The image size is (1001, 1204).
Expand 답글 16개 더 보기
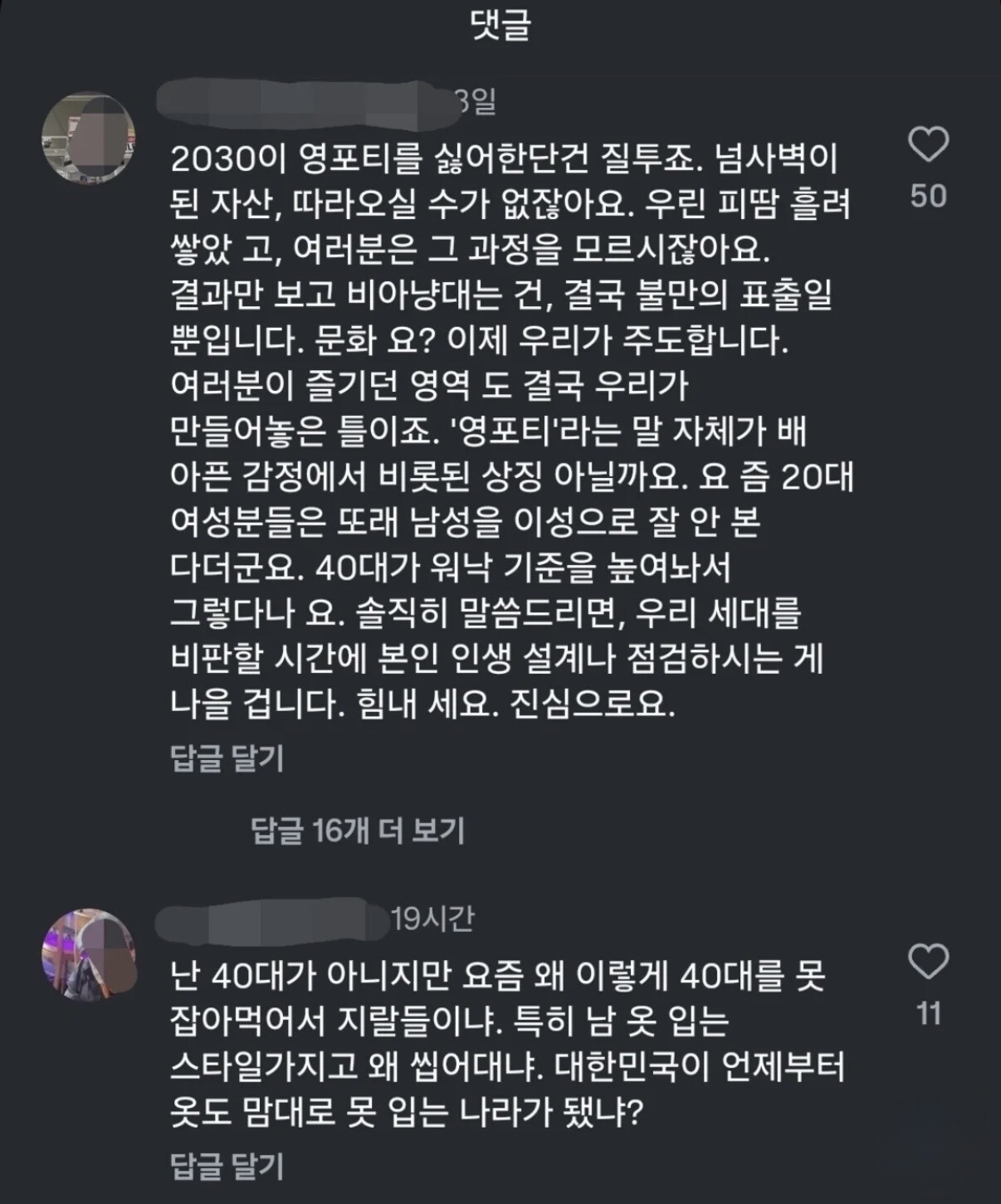click(x=358, y=830)
